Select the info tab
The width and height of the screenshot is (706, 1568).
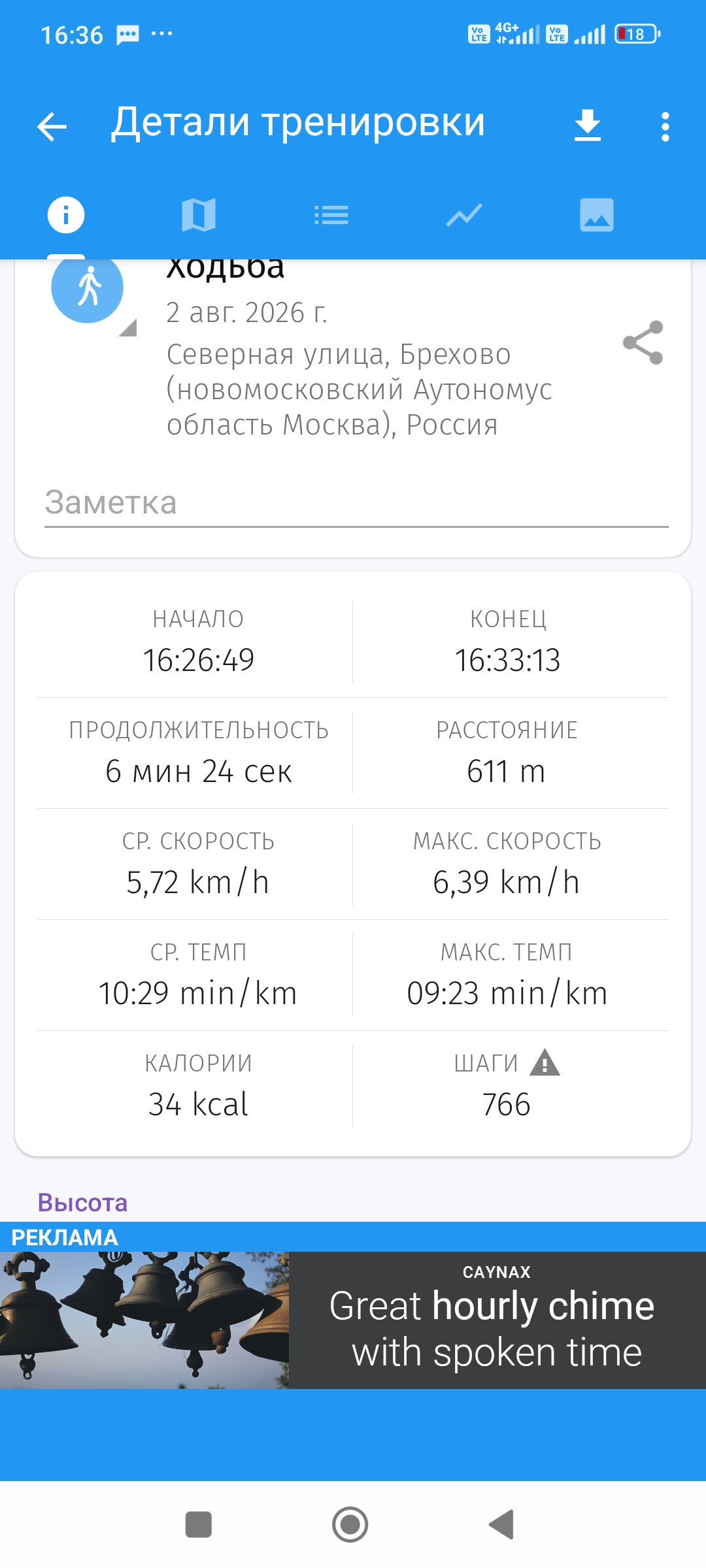(x=66, y=215)
